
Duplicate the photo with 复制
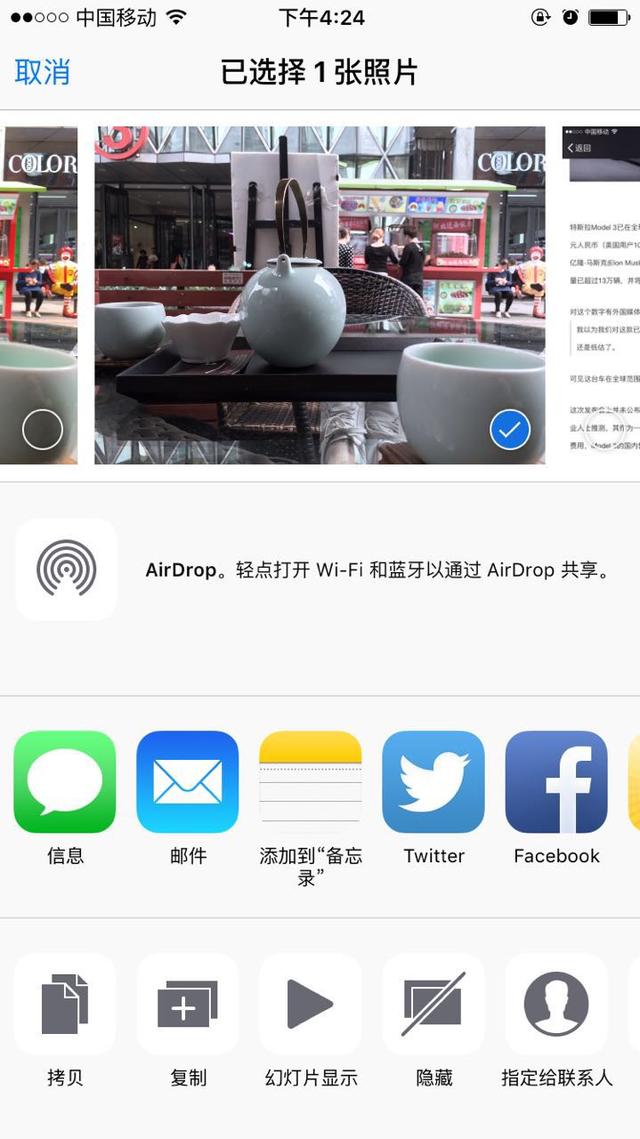coord(188,1004)
